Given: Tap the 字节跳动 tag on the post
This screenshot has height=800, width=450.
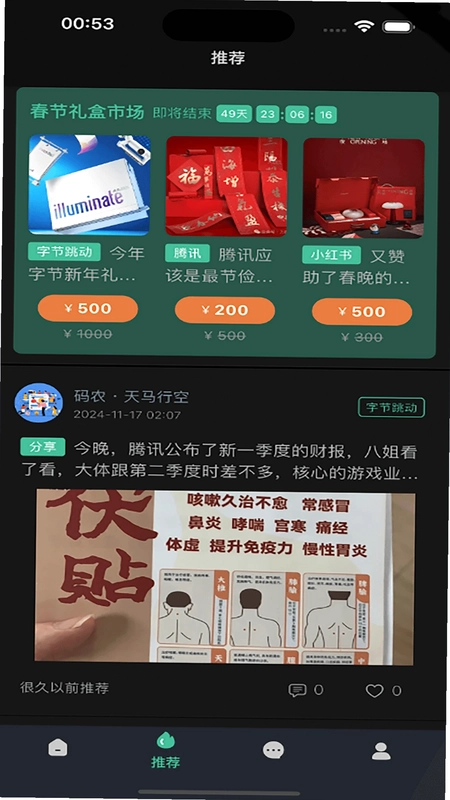Looking at the screenshot, I should pyautogui.click(x=392, y=407).
